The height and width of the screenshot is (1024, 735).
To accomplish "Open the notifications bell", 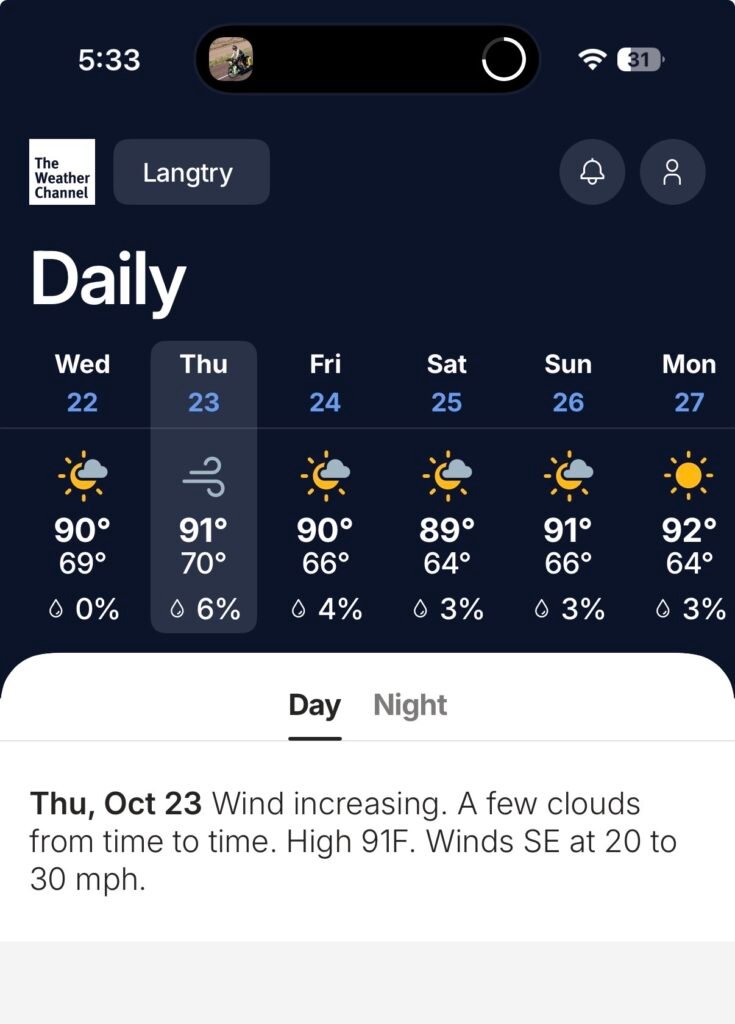I will click(592, 172).
